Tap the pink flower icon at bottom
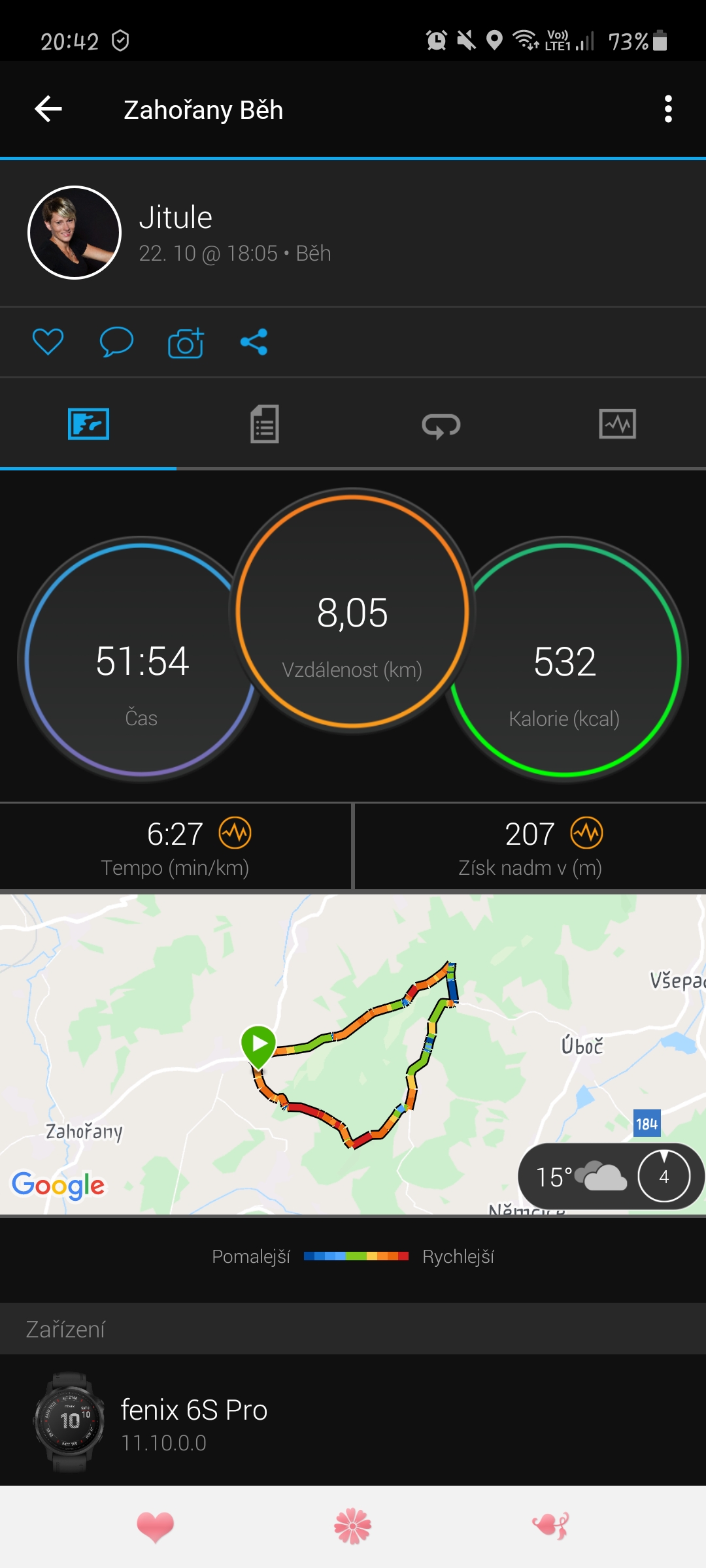The width and height of the screenshot is (706, 1568). [x=353, y=1527]
